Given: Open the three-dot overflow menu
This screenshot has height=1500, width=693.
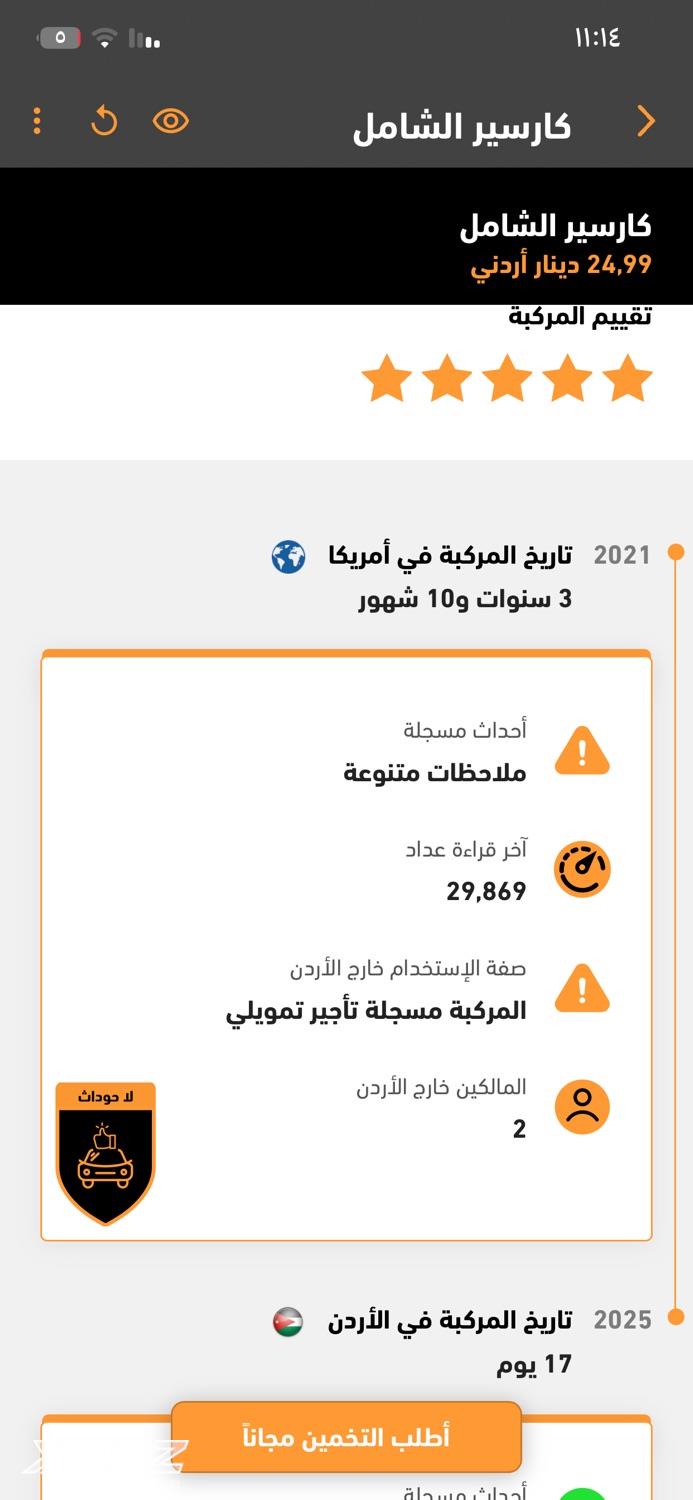Looking at the screenshot, I should [37, 122].
